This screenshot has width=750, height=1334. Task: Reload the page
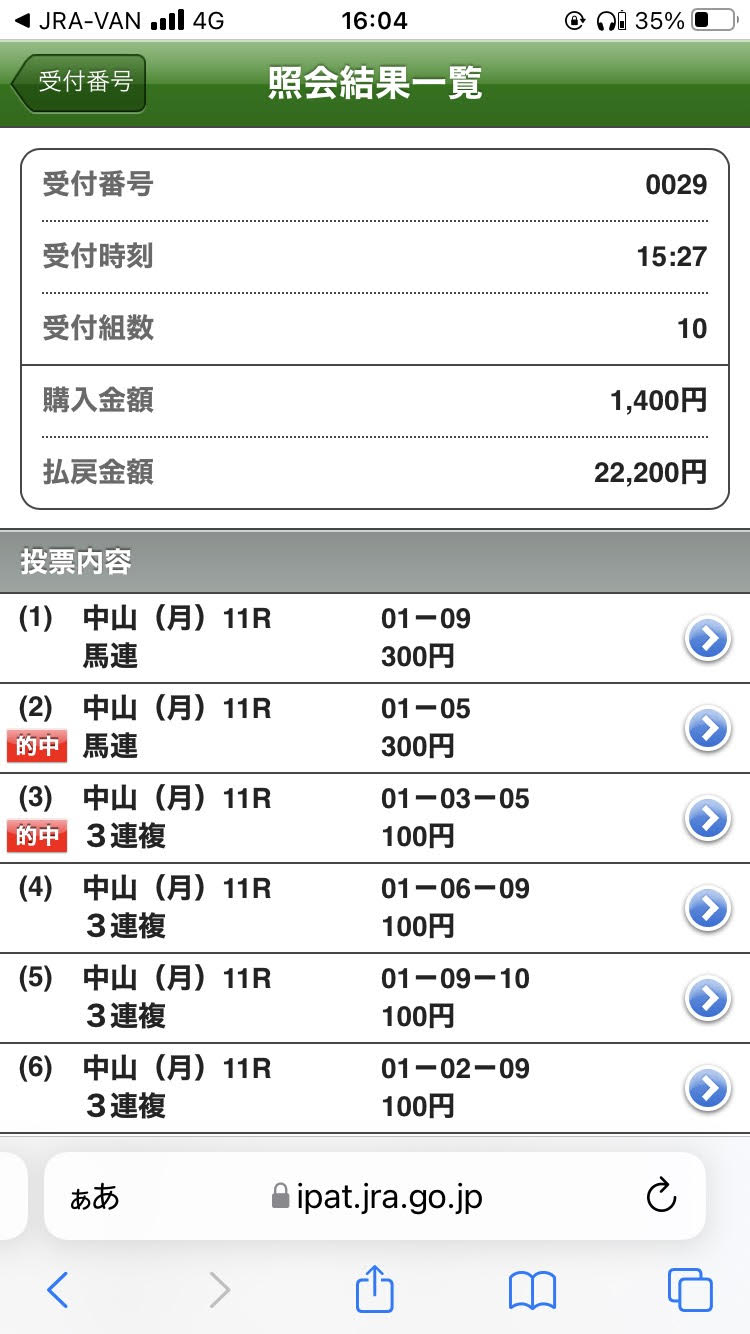click(x=661, y=1196)
